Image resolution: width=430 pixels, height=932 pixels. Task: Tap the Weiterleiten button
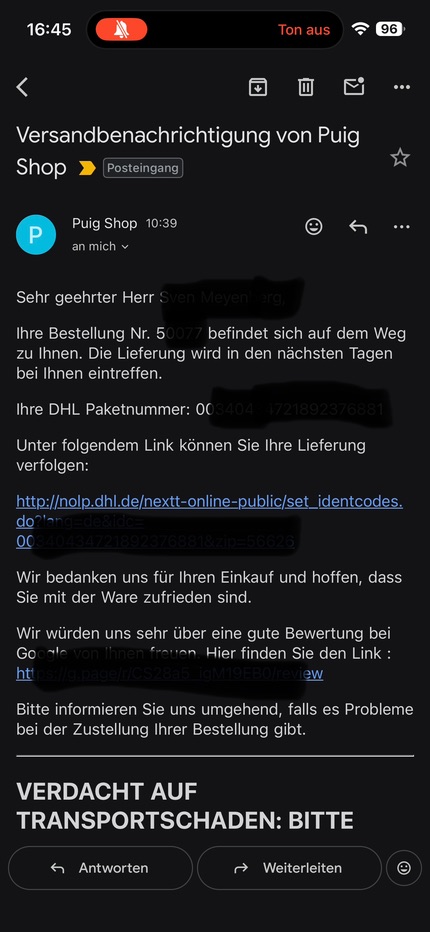click(x=289, y=868)
